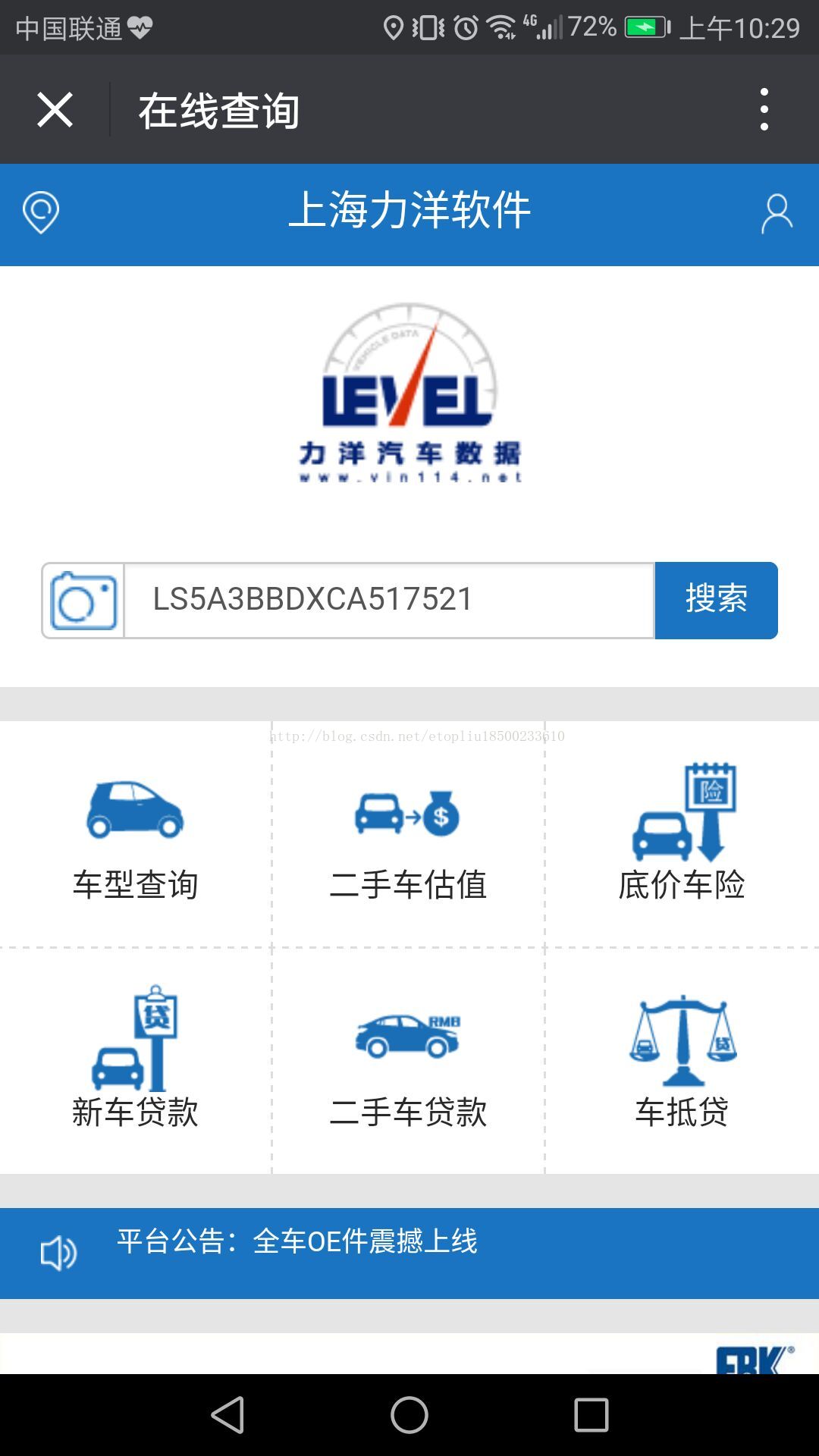Tap the location pin icon
This screenshot has height=1456, width=819.
[x=41, y=212]
